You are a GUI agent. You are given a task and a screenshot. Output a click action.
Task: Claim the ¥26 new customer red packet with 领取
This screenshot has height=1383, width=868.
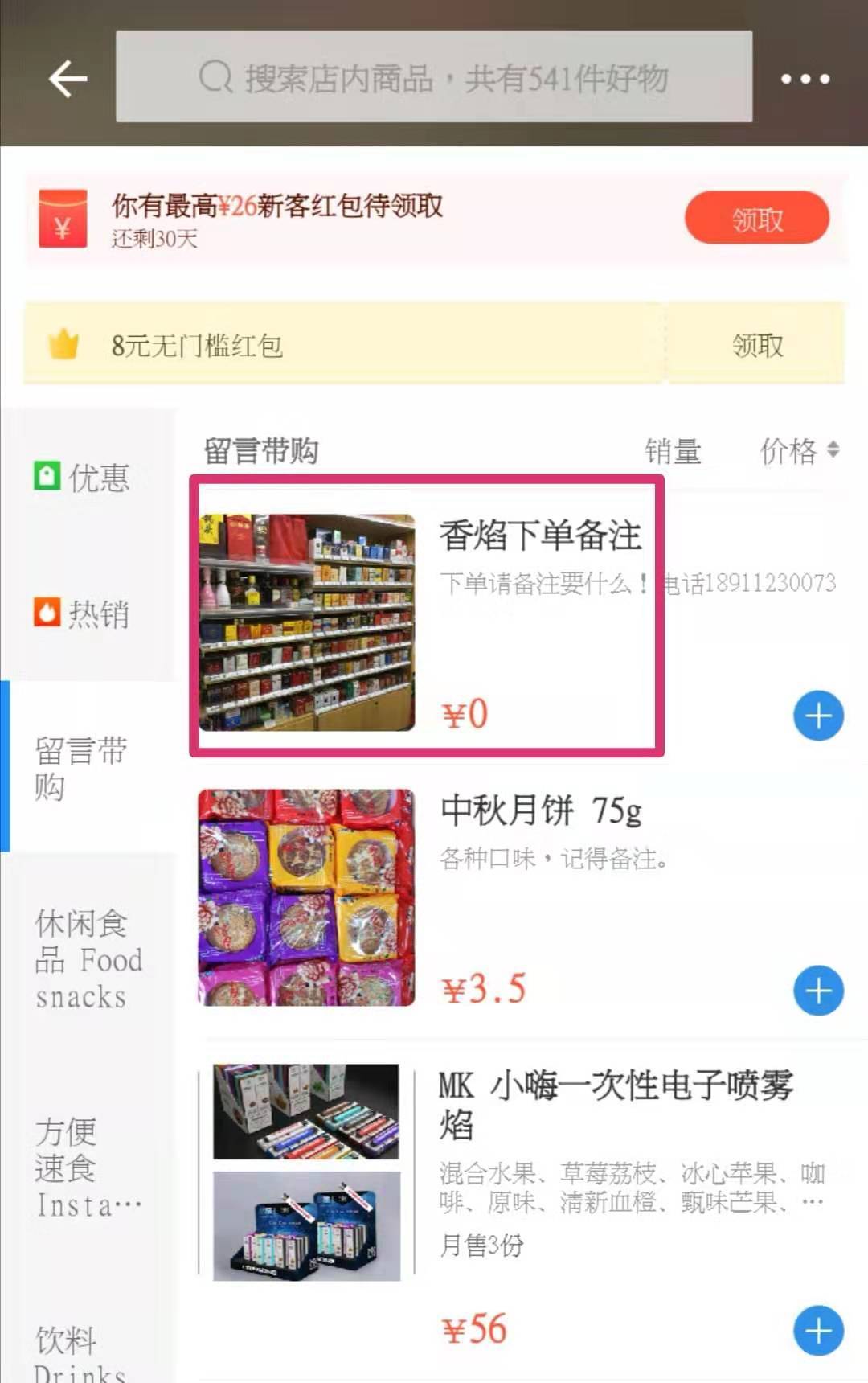[756, 217]
